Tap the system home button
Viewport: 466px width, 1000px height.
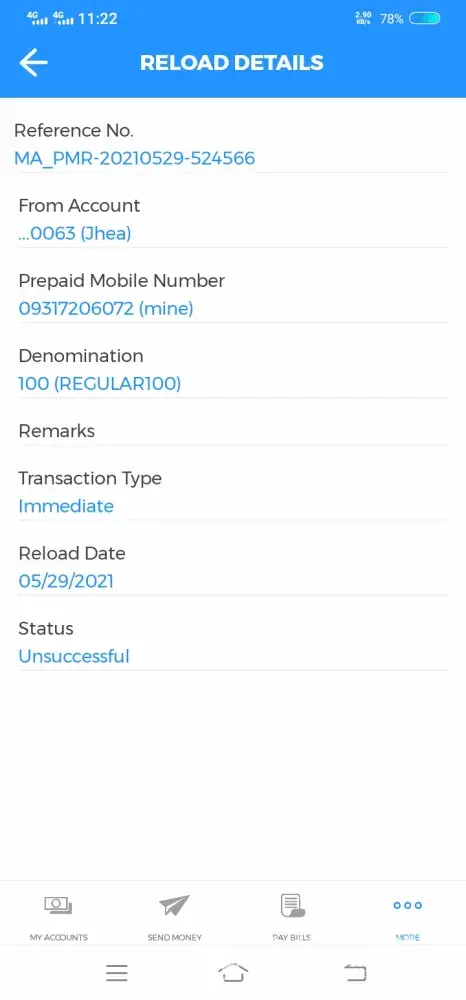pyautogui.click(x=233, y=973)
